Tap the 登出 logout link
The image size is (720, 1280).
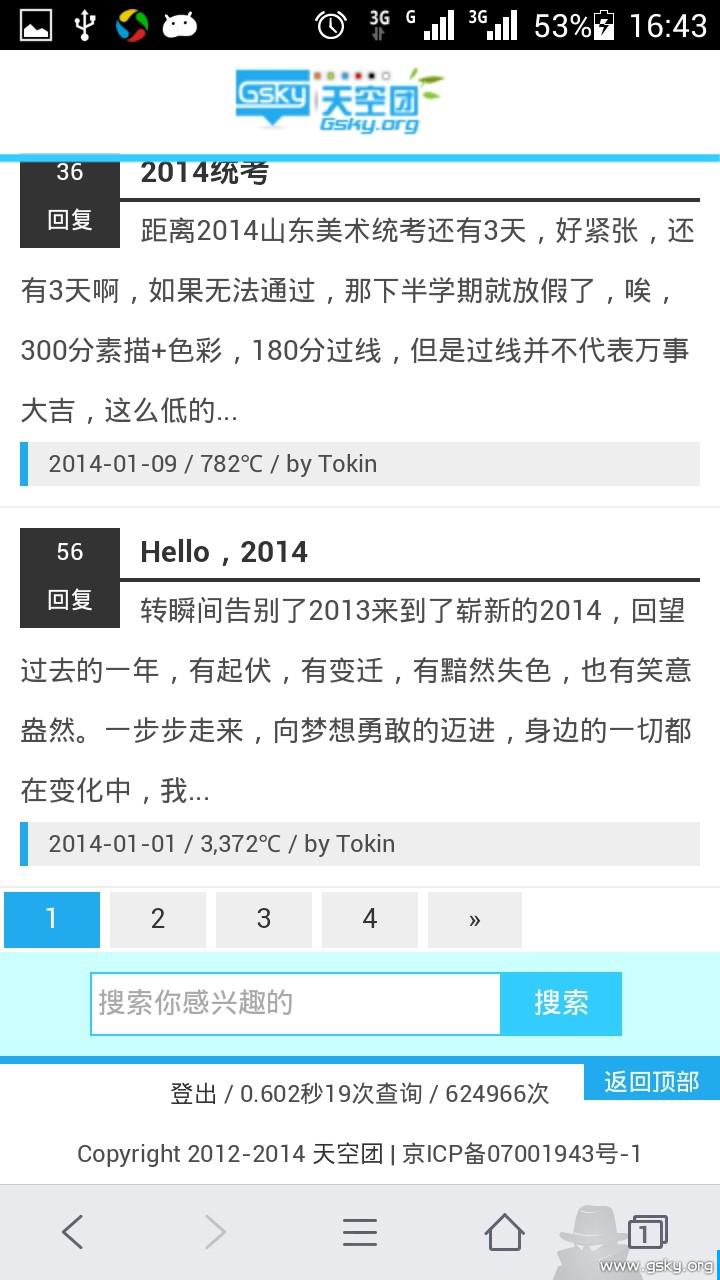click(193, 1094)
